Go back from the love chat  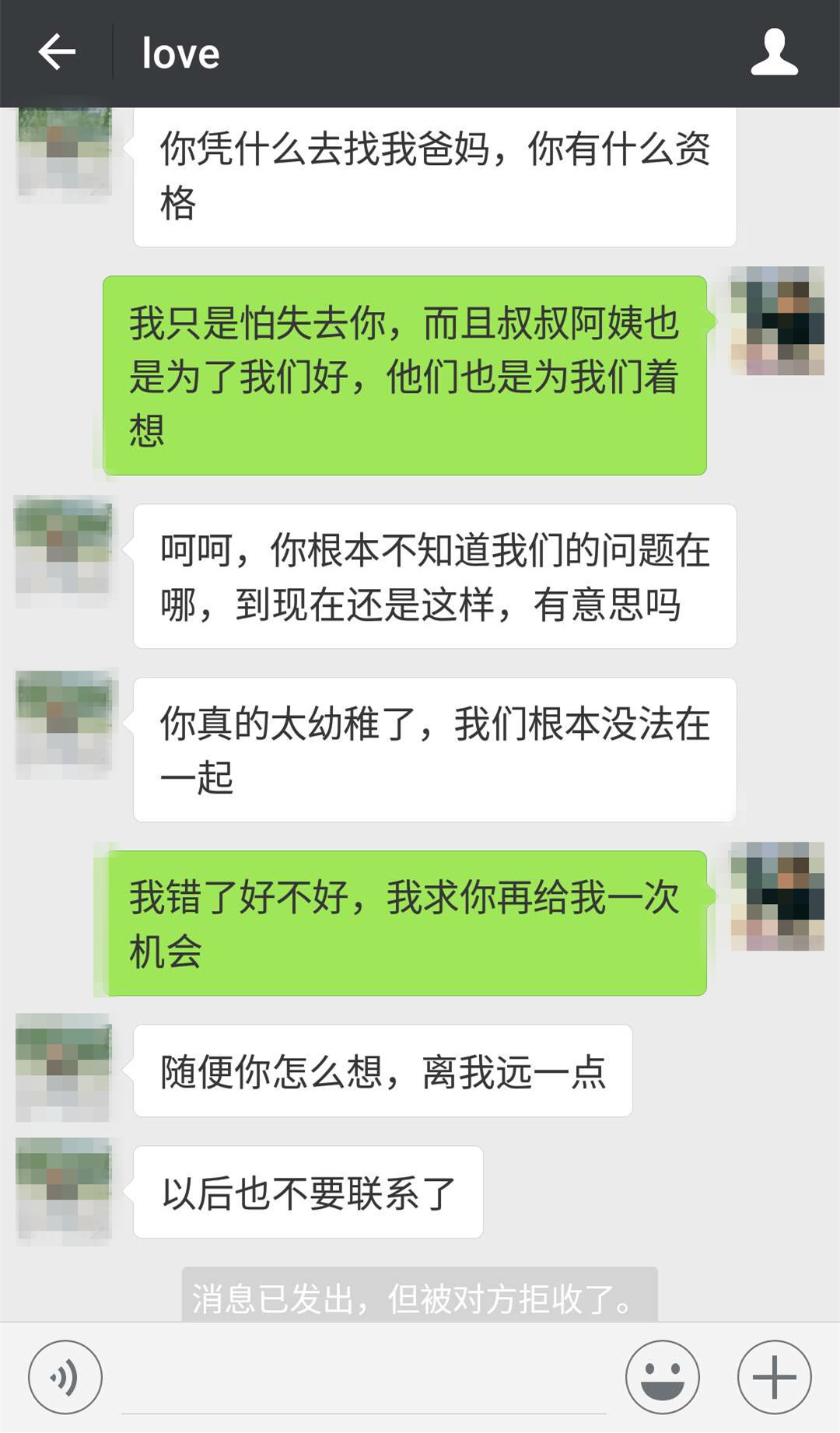pos(57,53)
